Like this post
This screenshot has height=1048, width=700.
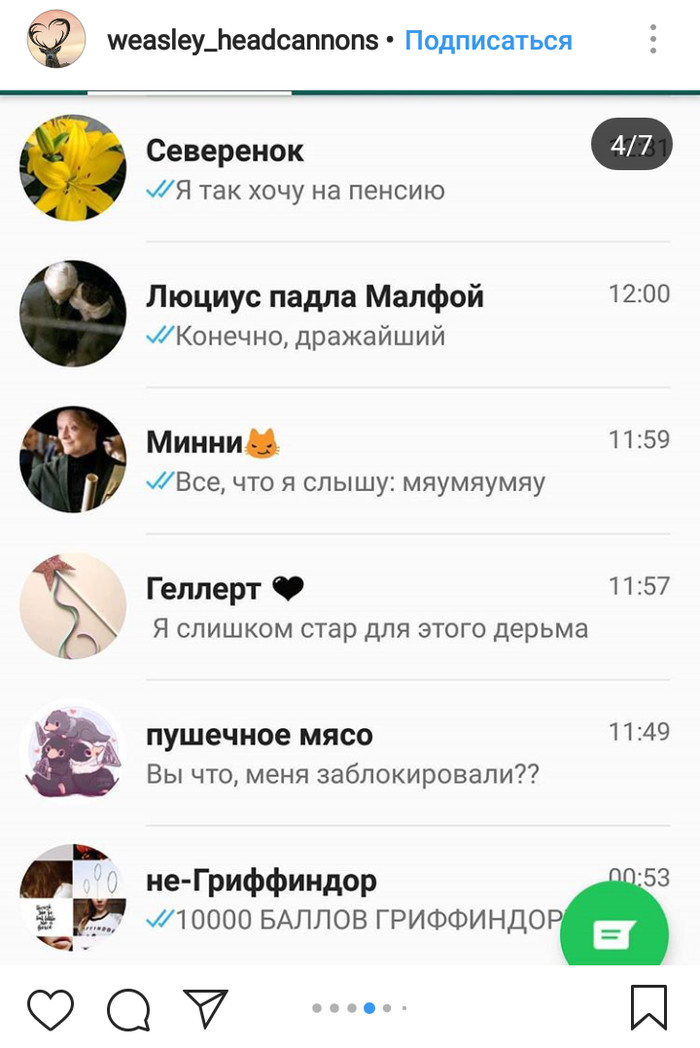(50, 1009)
